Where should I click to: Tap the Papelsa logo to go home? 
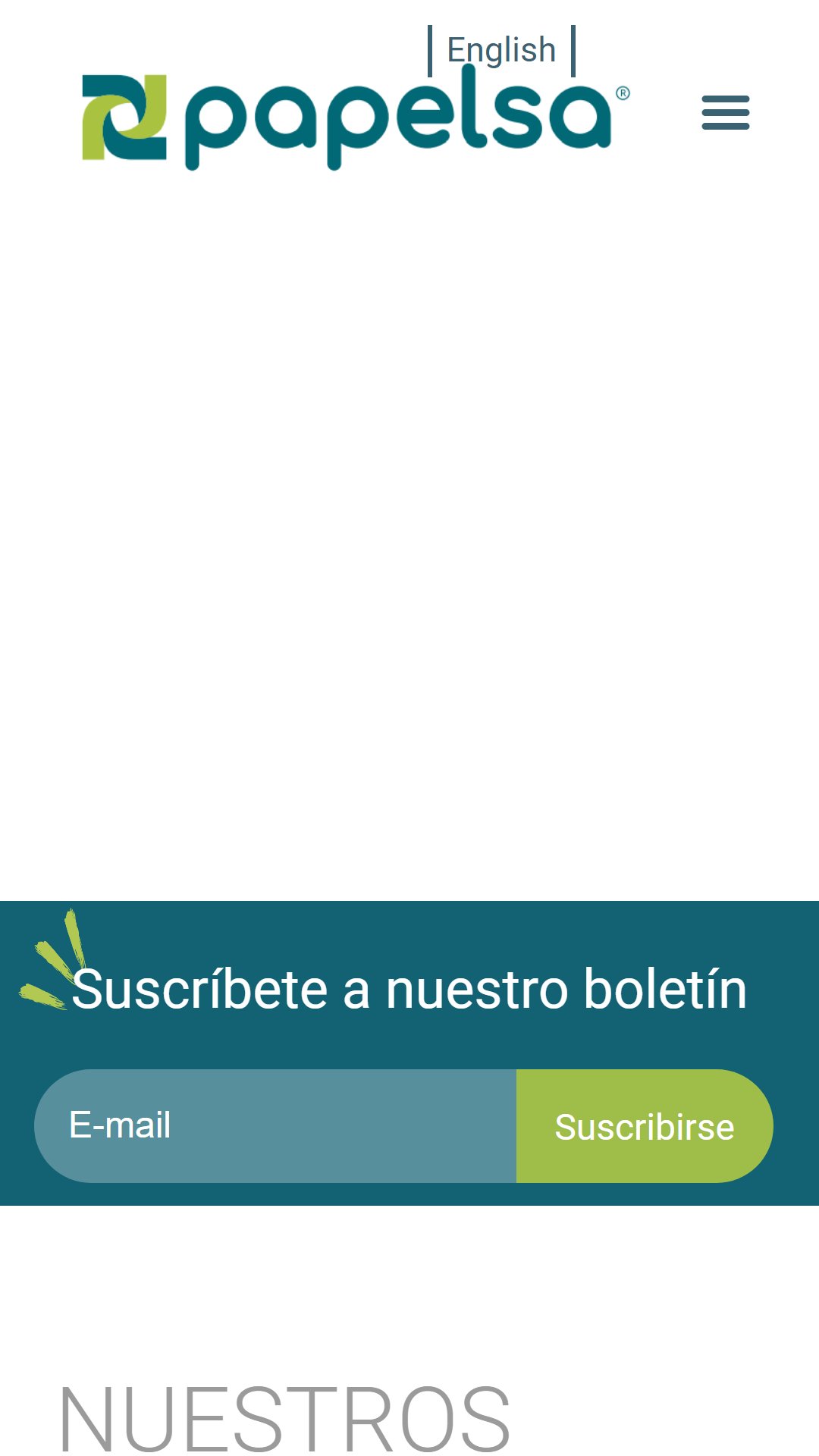(x=356, y=120)
